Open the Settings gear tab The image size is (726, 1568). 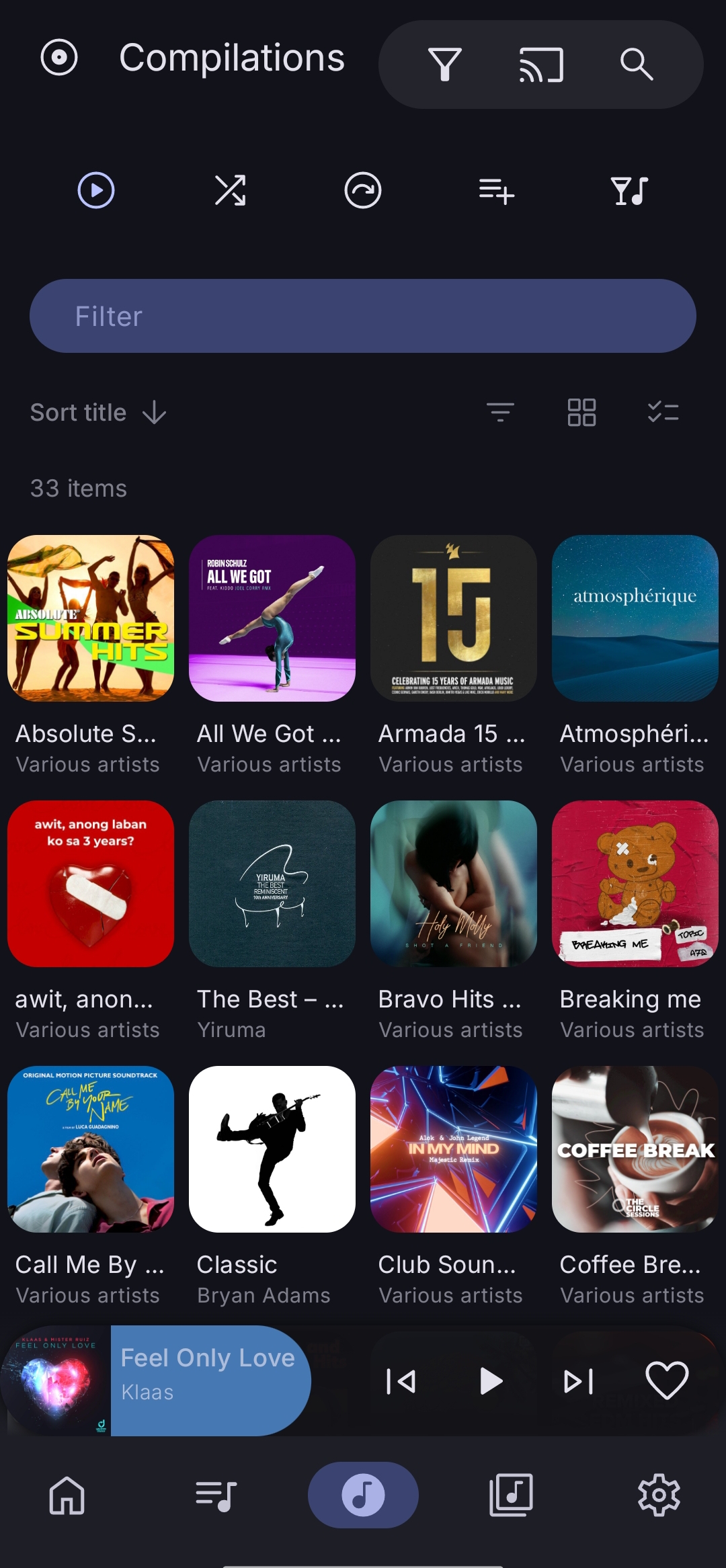[659, 1495]
